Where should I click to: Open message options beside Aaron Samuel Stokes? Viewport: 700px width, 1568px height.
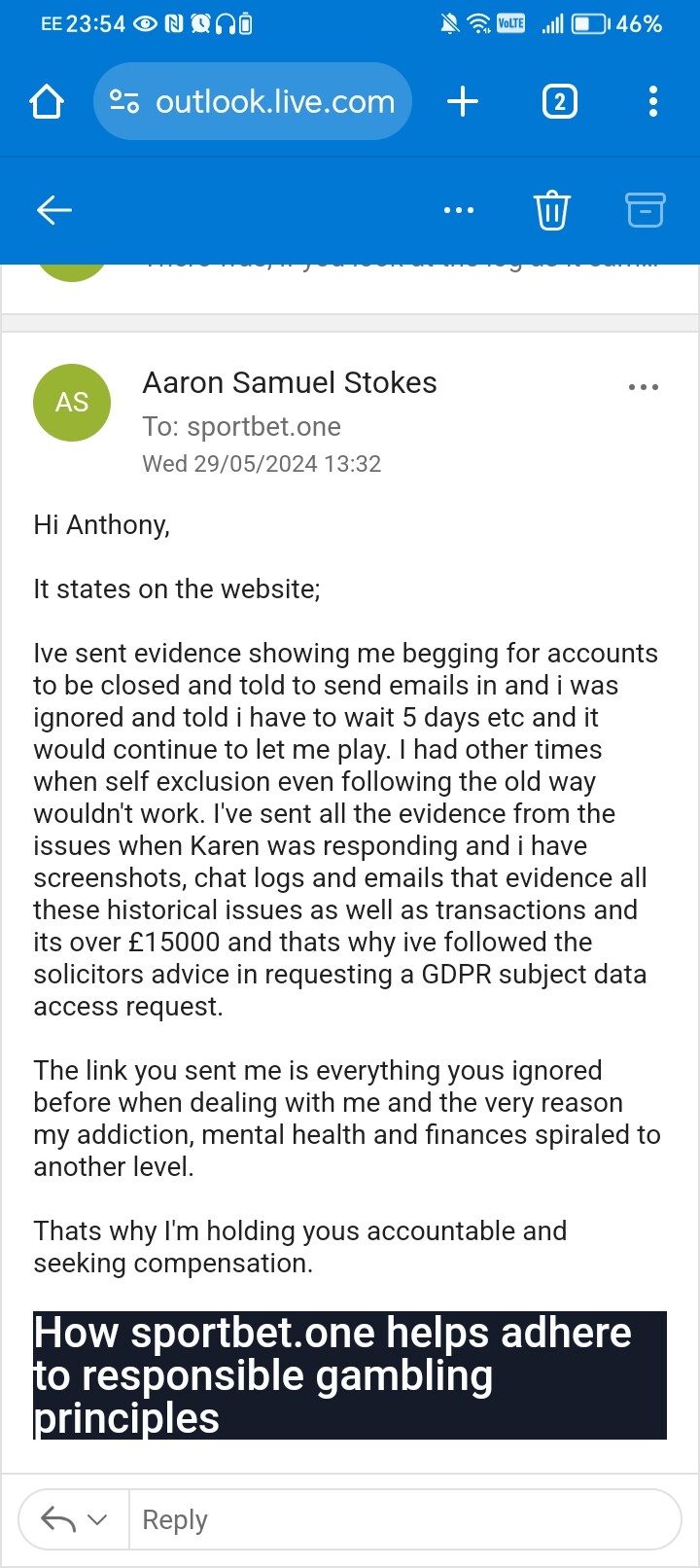644,387
